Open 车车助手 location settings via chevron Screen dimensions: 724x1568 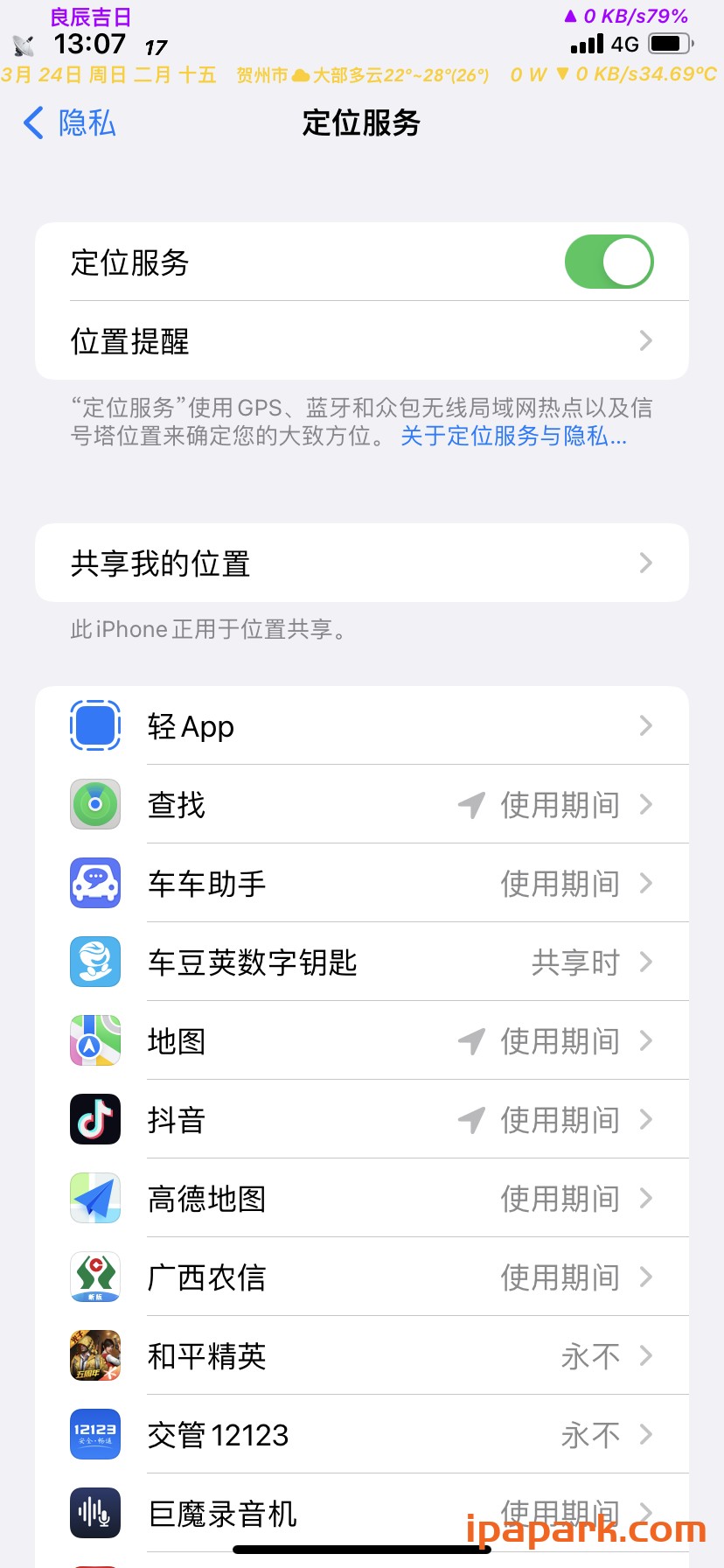(x=645, y=883)
